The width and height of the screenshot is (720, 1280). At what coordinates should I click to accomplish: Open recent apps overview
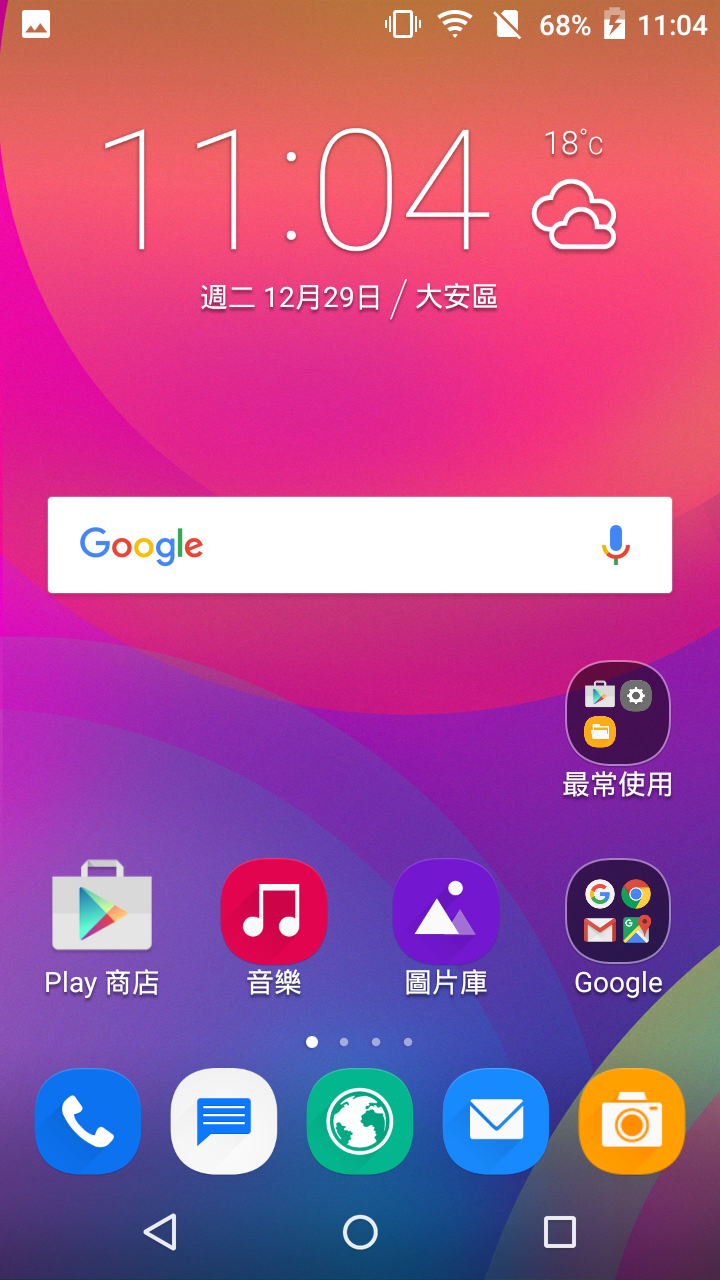coord(560,1232)
